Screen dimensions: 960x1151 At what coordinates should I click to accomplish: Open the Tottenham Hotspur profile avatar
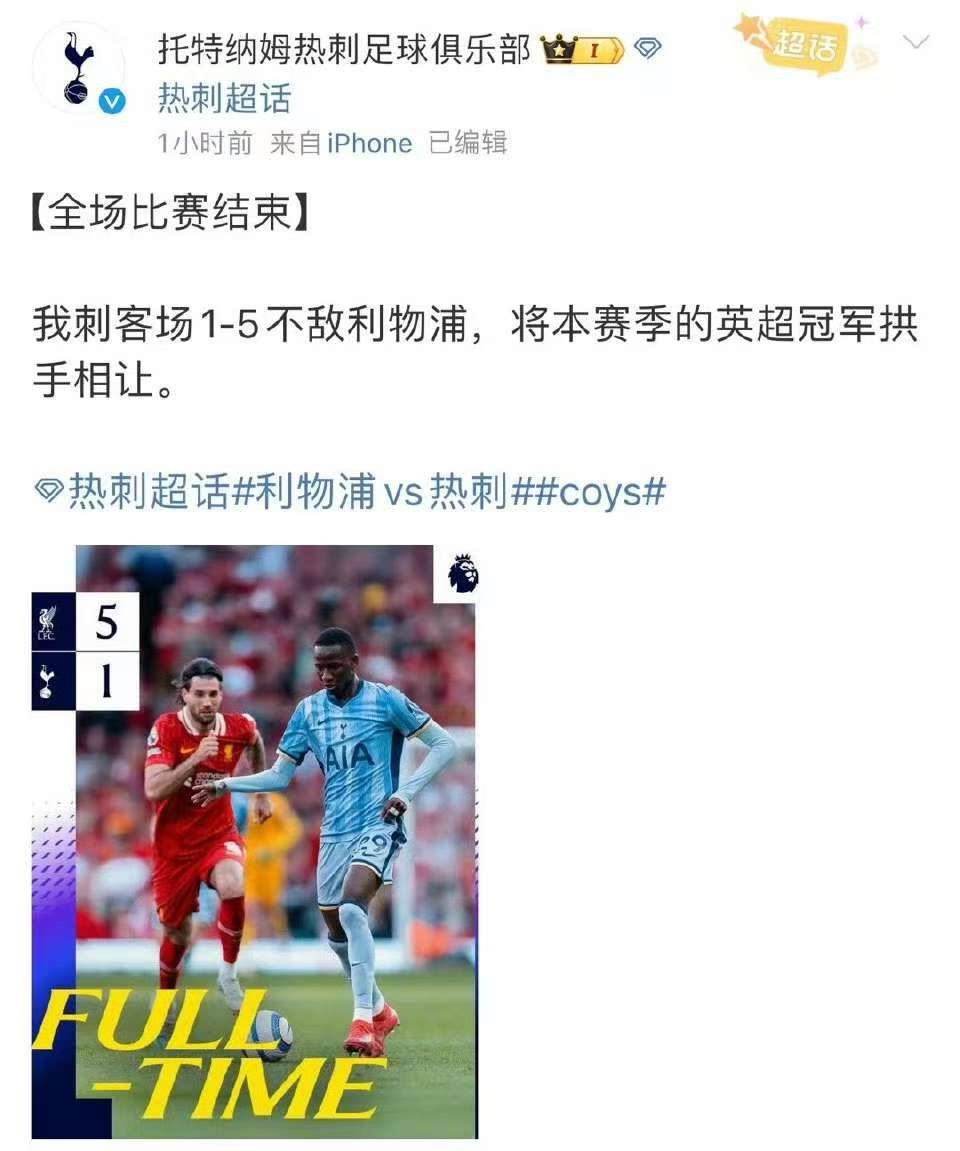pyautogui.click(x=78, y=68)
